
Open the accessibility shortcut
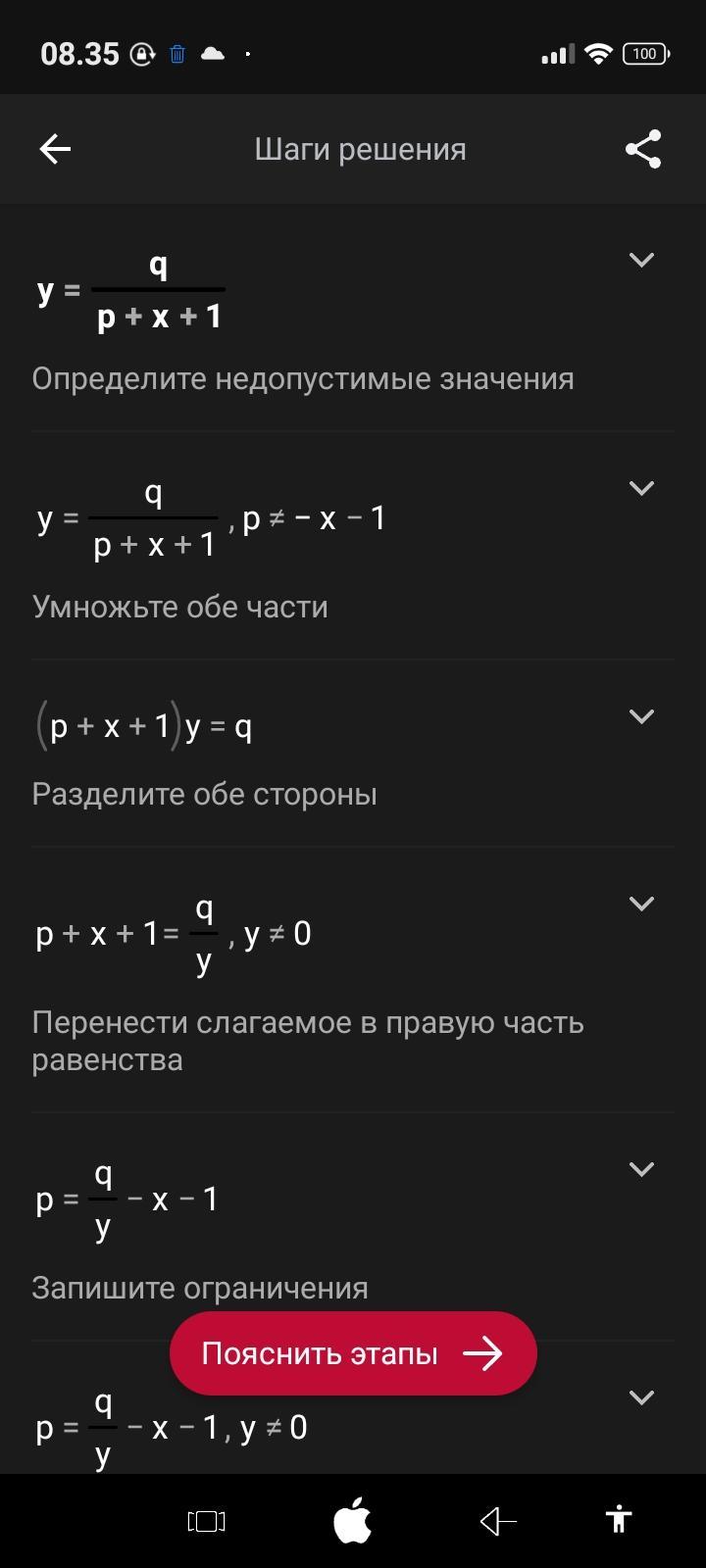coord(619,1521)
